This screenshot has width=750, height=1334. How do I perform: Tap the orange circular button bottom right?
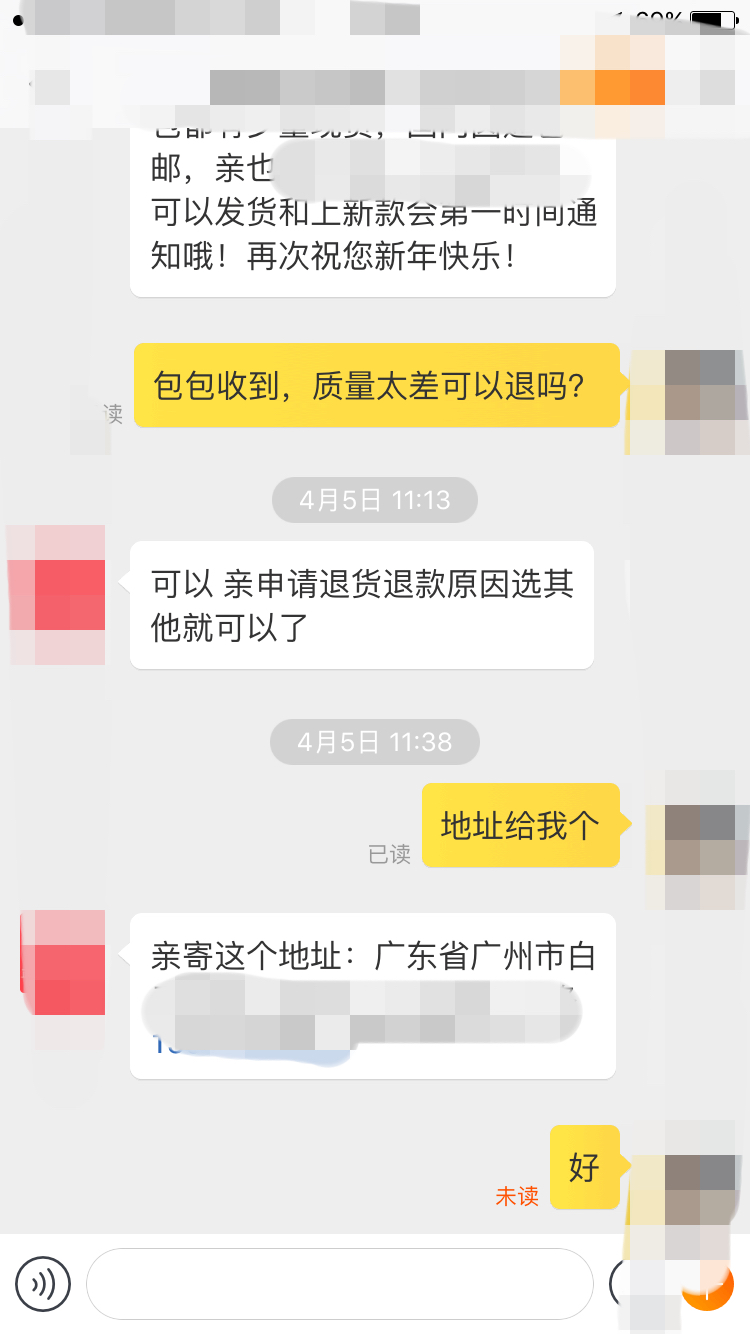click(706, 1290)
